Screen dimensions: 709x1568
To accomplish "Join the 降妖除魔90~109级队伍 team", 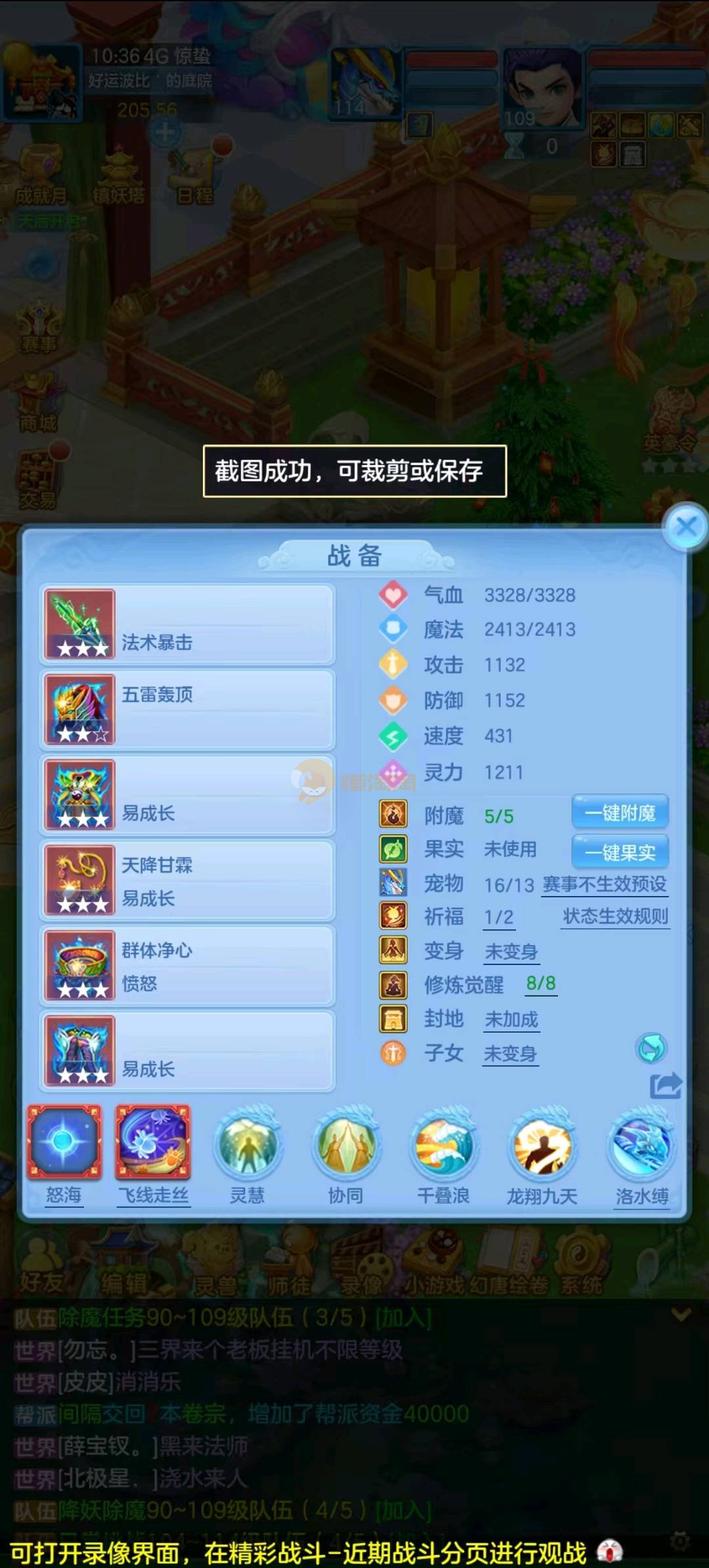I will click(402, 1511).
